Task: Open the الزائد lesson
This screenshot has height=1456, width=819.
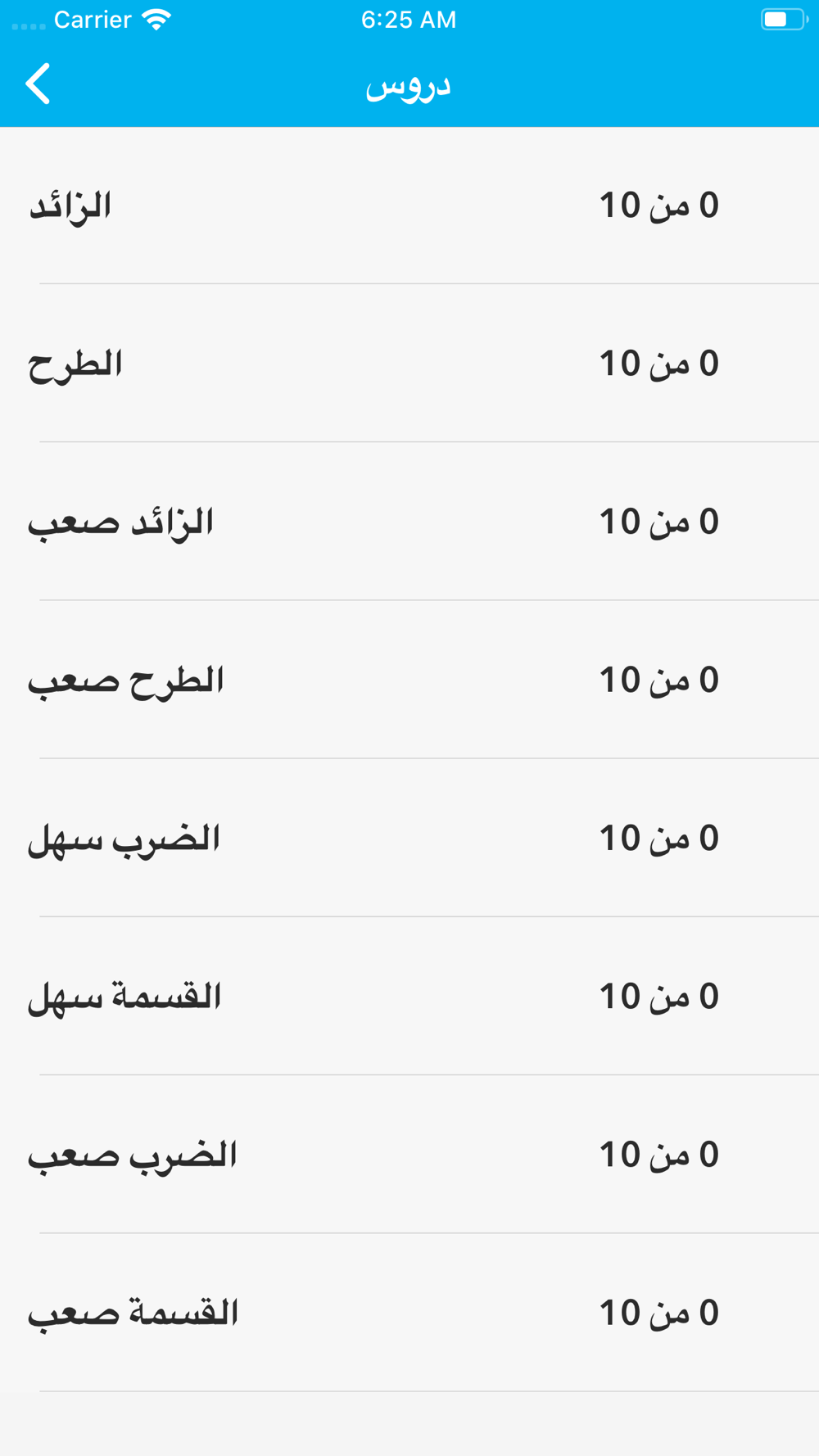Action: [x=409, y=206]
